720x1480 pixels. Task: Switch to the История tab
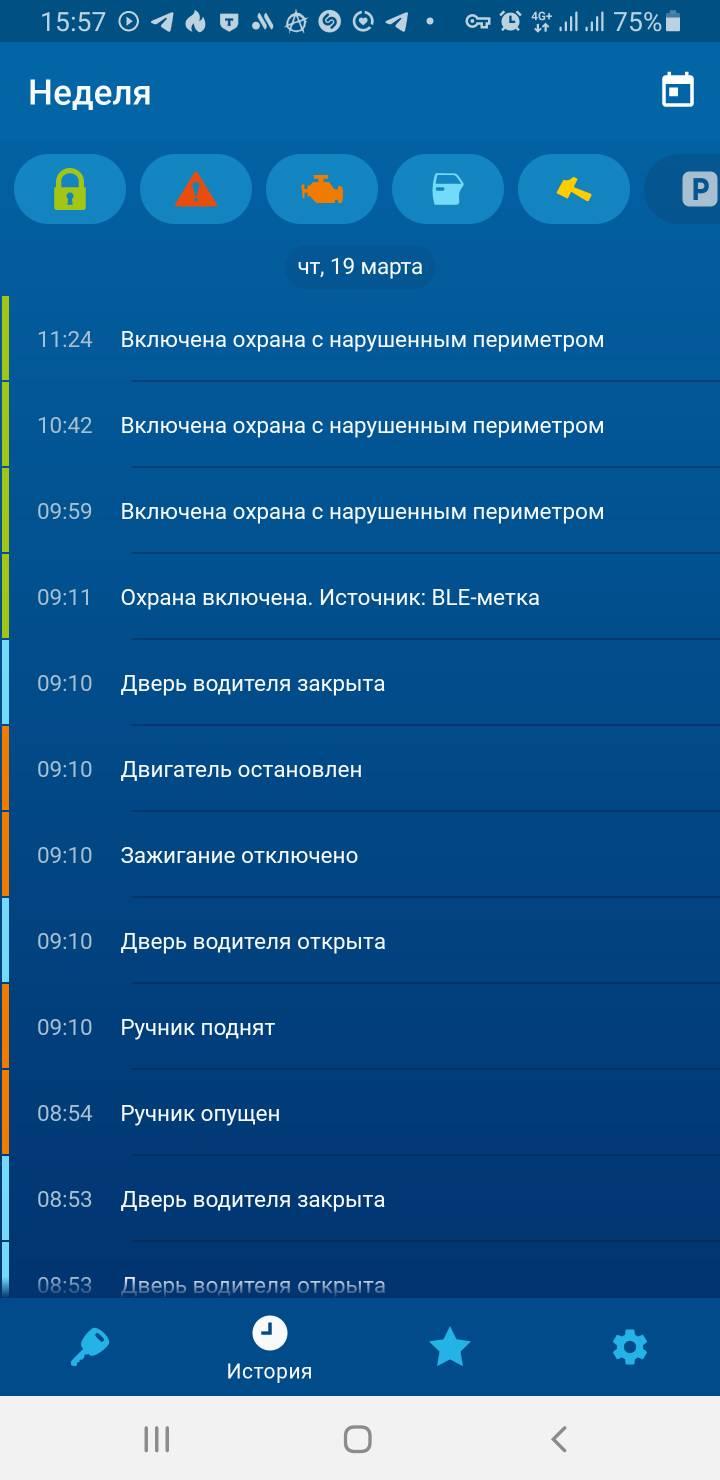pyautogui.click(x=269, y=1348)
